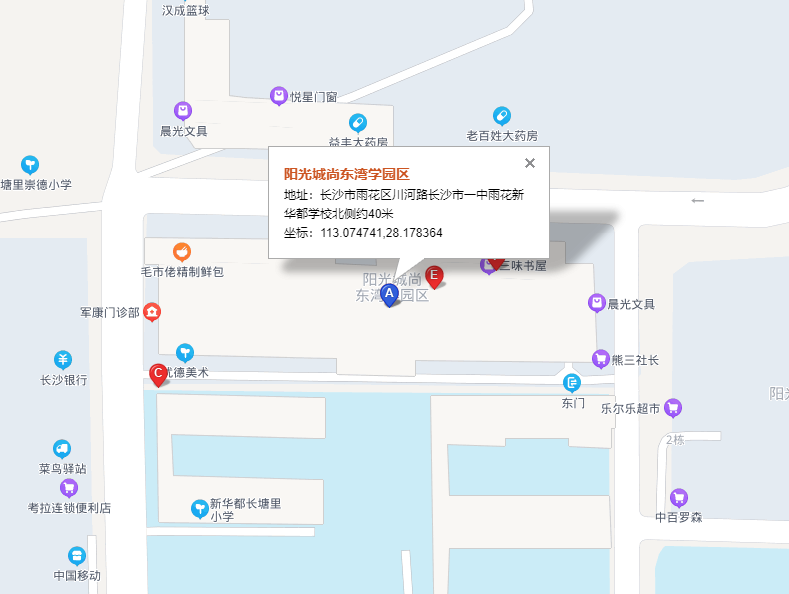Screen dimensions: 789x594
Task: Tap the 东门 gate marker
Action: pos(572,382)
